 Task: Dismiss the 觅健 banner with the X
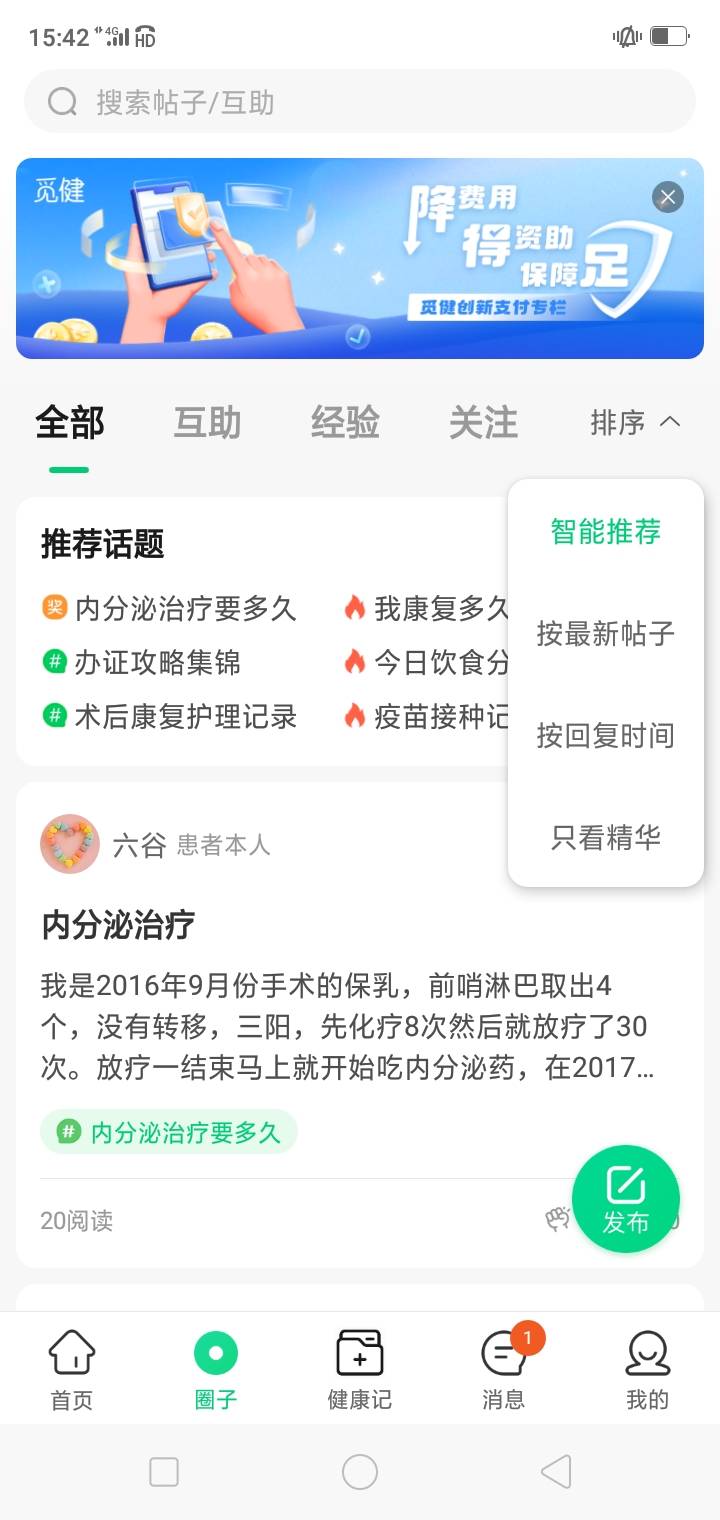(x=667, y=197)
